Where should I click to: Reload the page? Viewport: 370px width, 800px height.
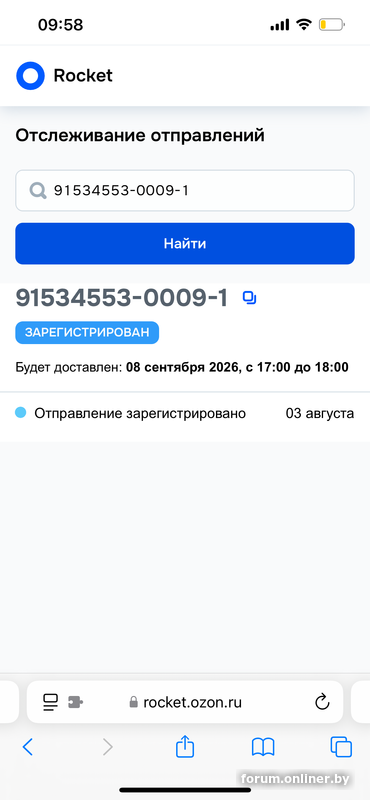(322, 703)
